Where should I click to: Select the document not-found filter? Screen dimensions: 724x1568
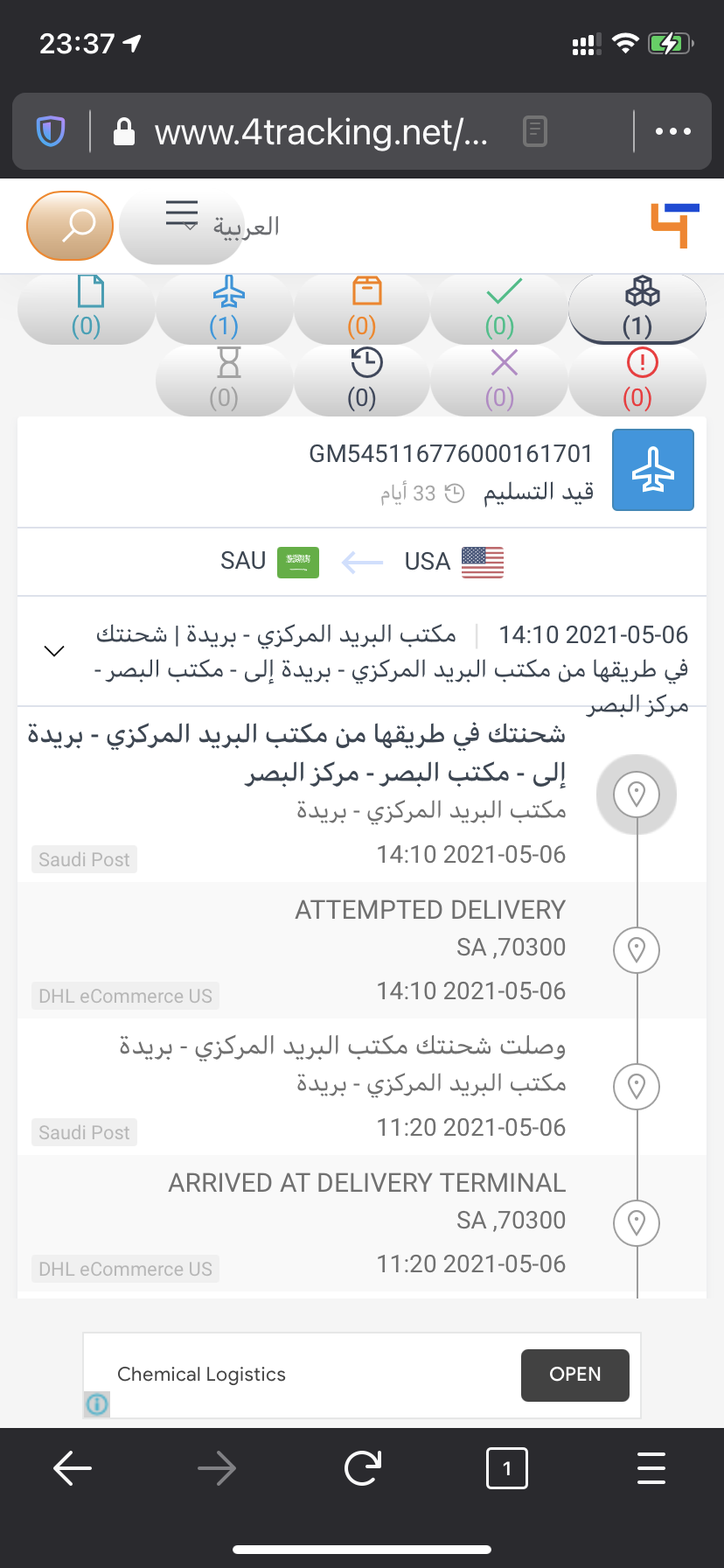pyautogui.click(x=86, y=308)
